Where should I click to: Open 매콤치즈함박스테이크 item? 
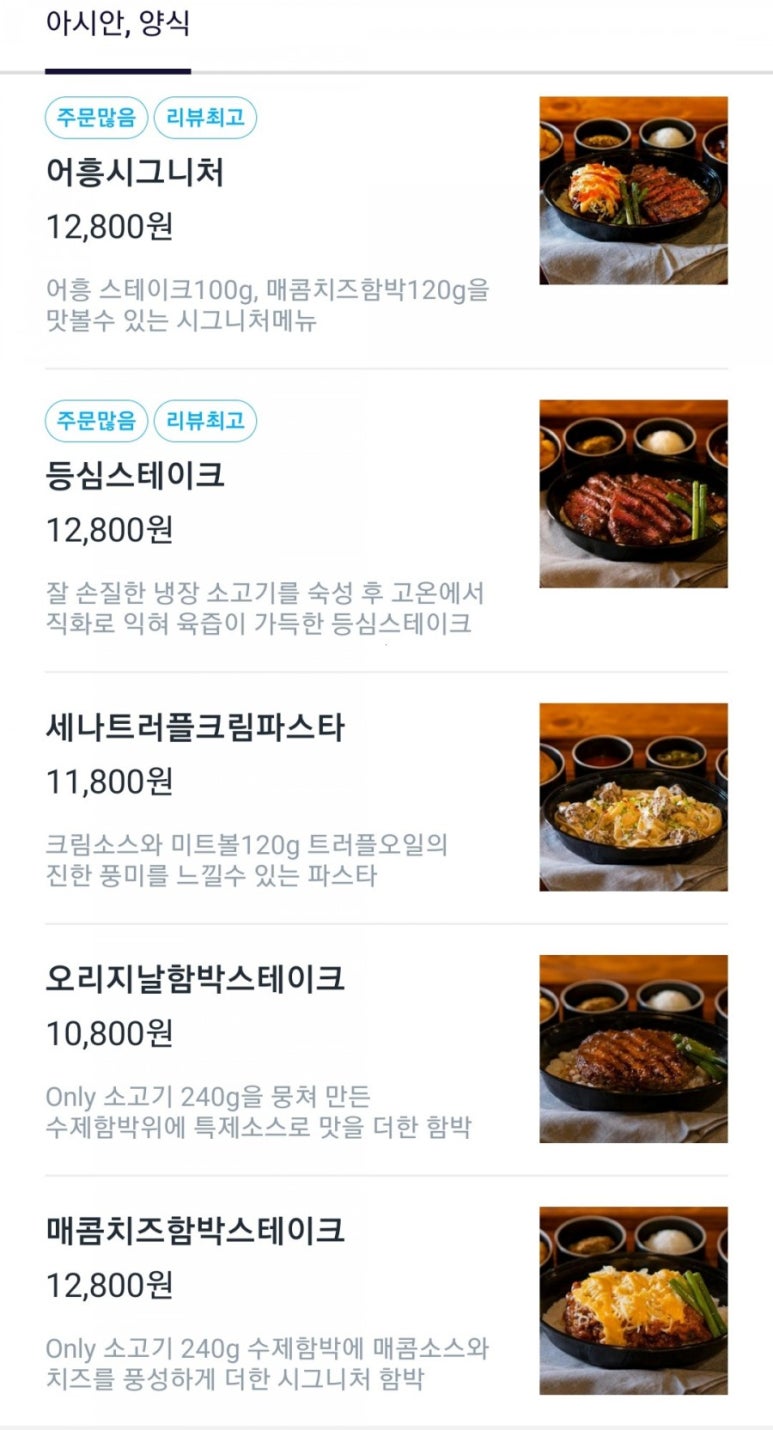coord(195,1230)
